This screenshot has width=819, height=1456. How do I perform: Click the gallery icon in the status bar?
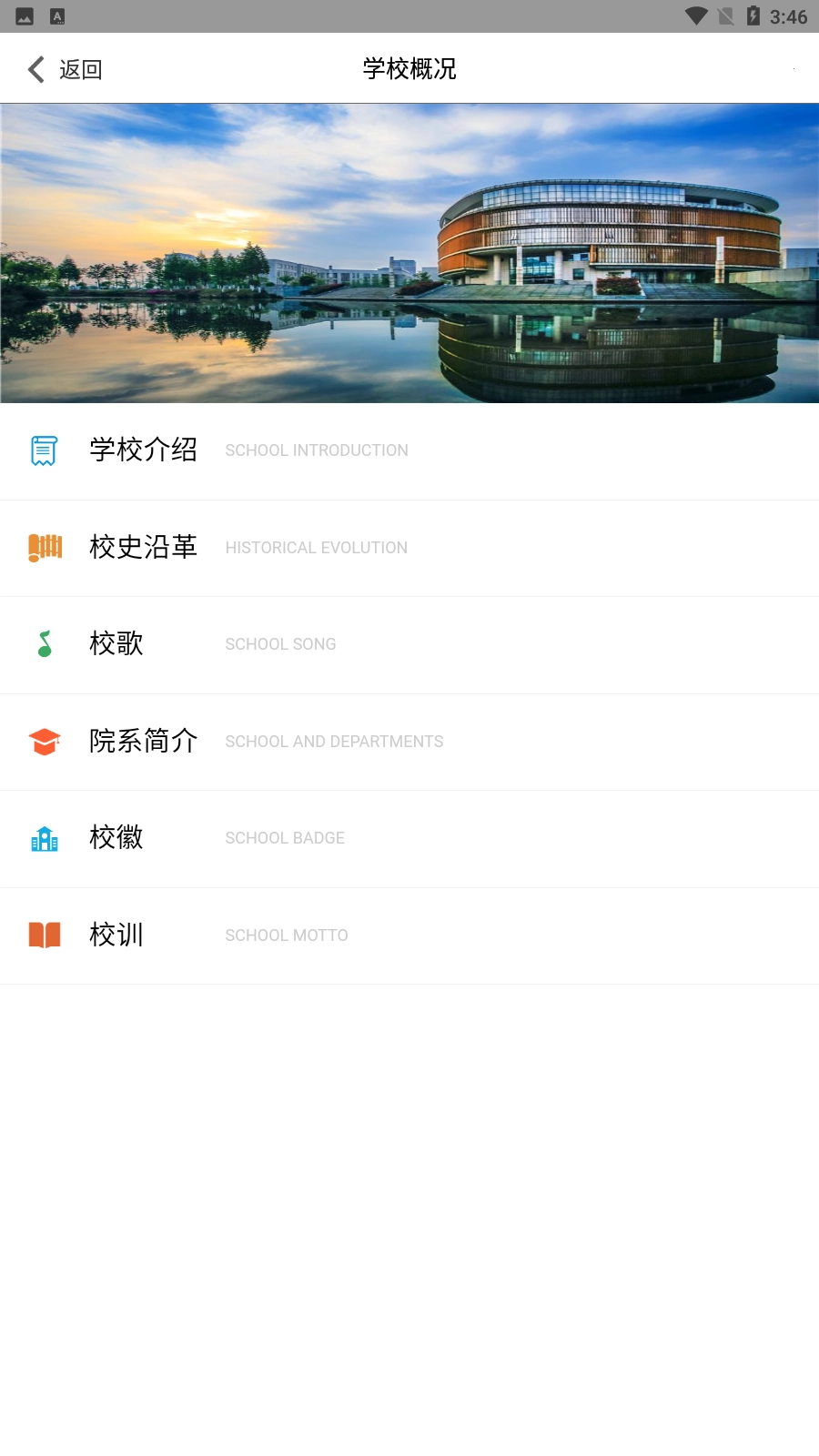pyautogui.click(x=22, y=15)
